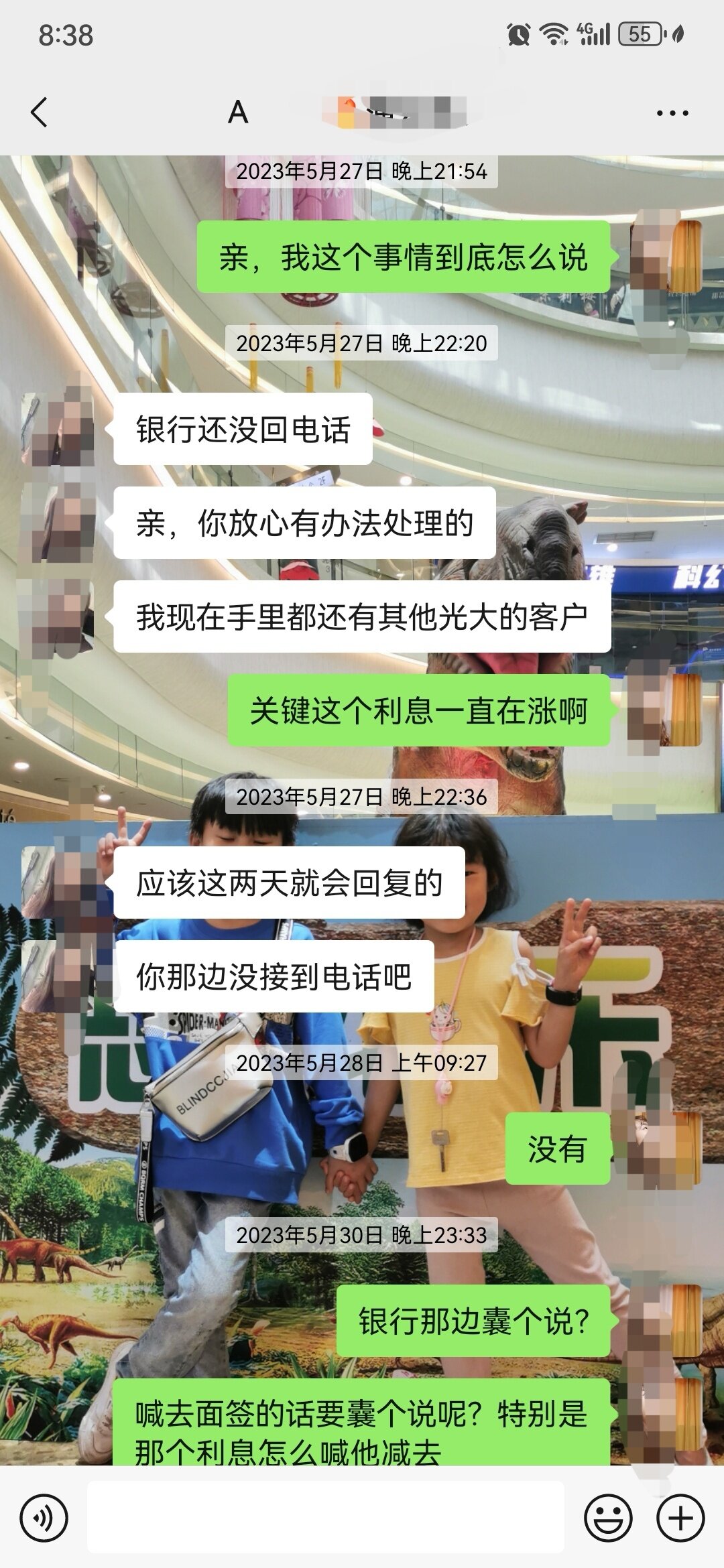Open the plus attachments menu
724x1568 pixels.
[x=680, y=1518]
